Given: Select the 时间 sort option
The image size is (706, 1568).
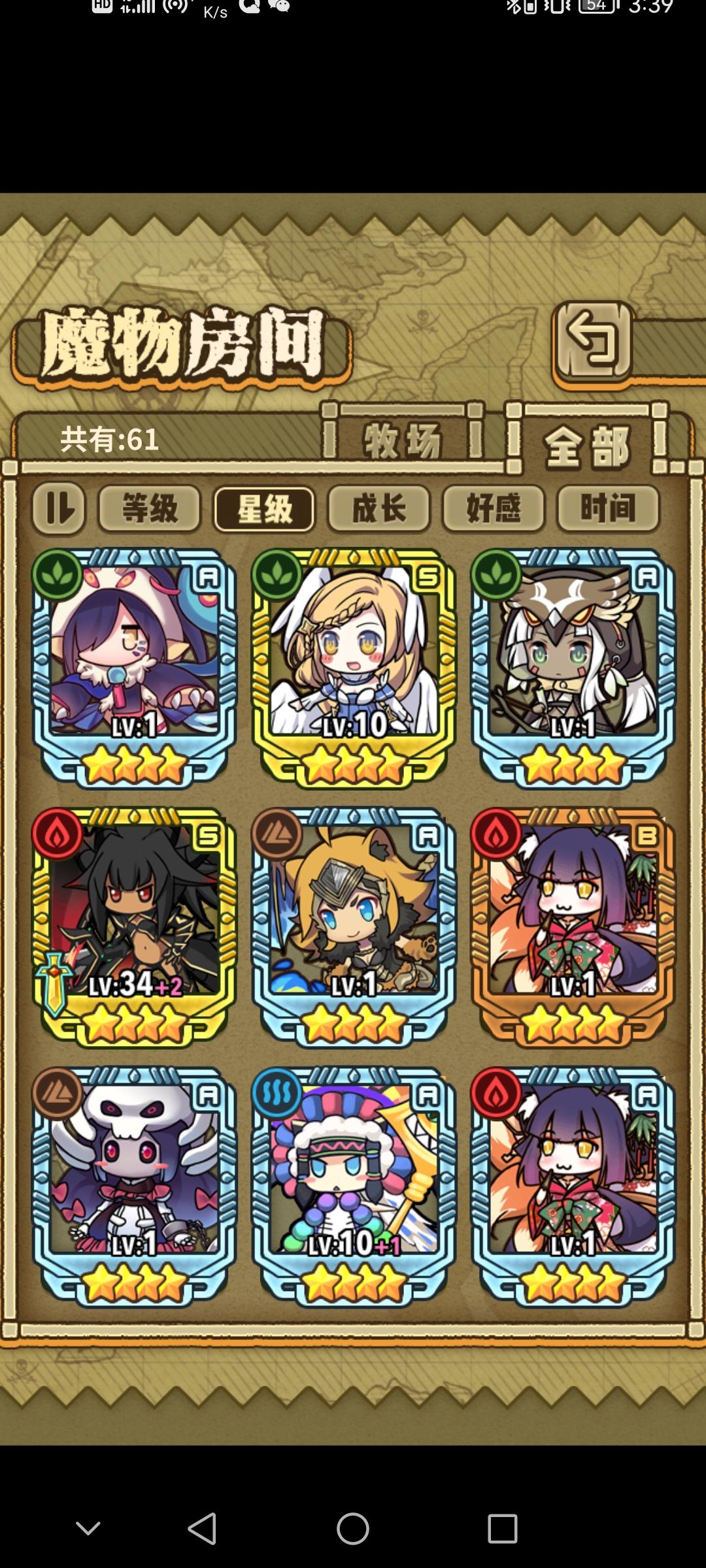Looking at the screenshot, I should point(609,510).
